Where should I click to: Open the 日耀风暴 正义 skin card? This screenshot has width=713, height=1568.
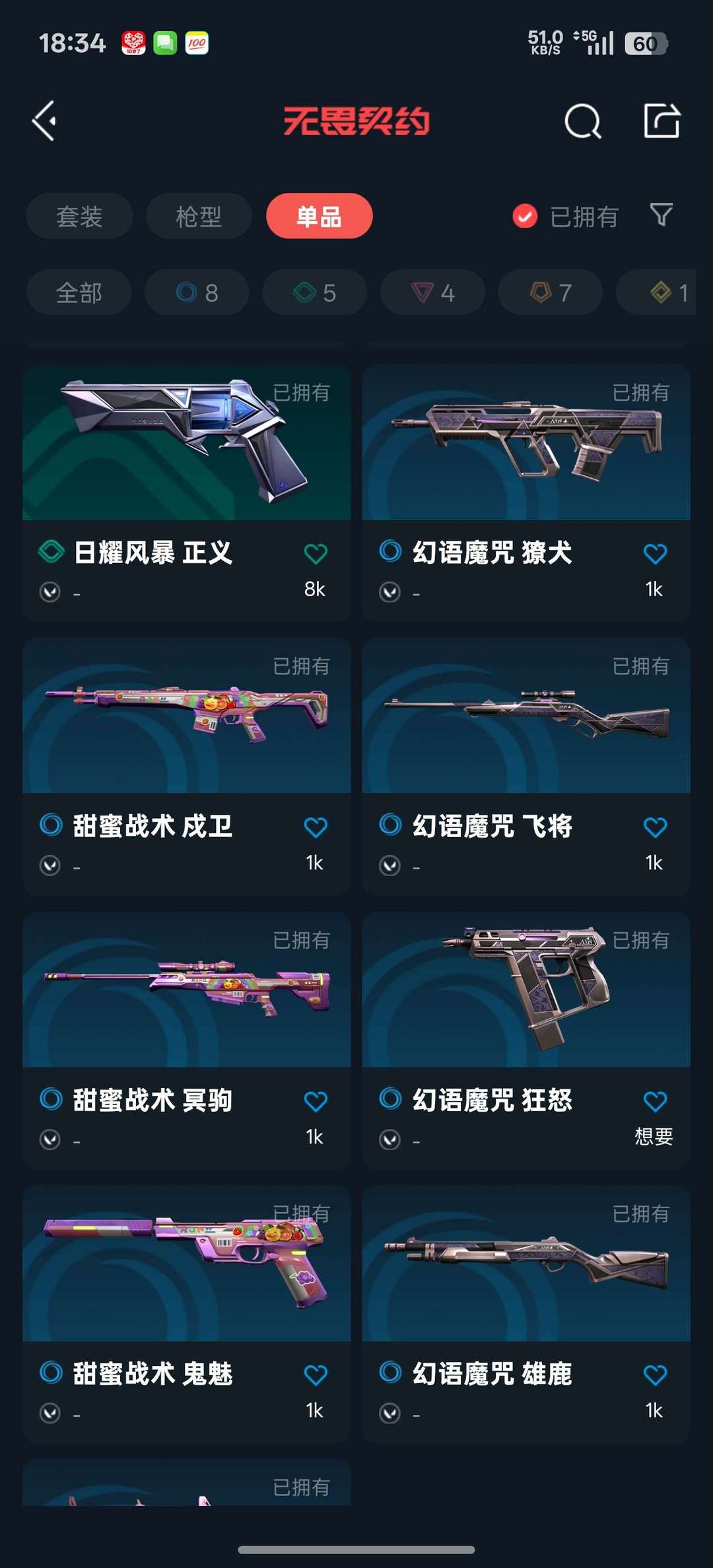coord(186,462)
